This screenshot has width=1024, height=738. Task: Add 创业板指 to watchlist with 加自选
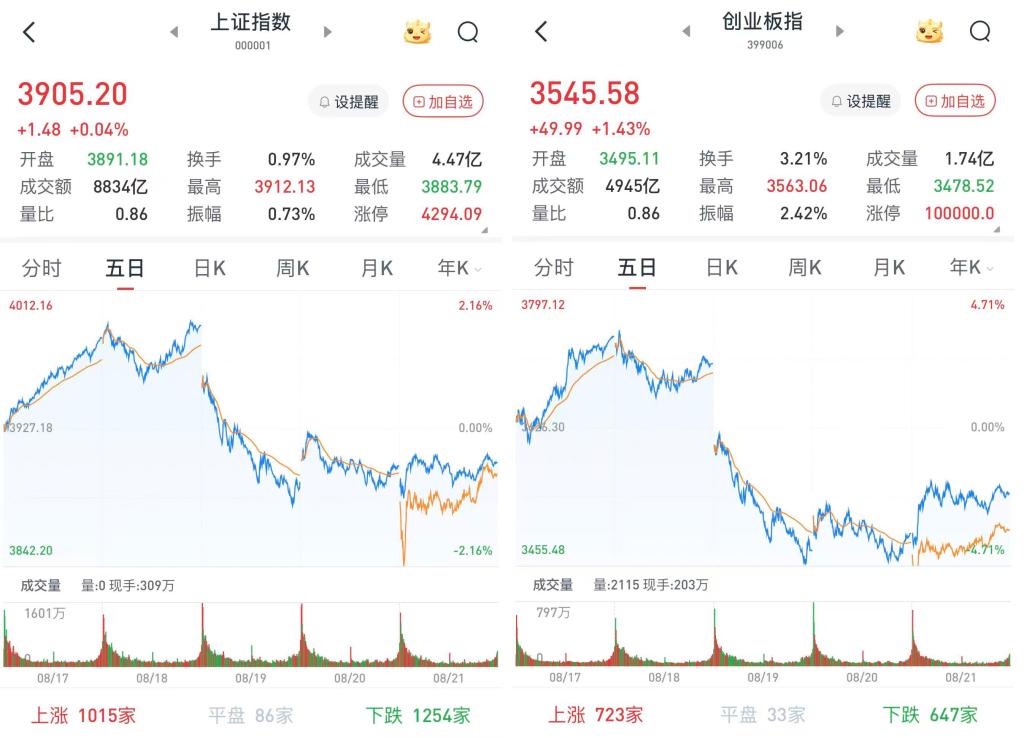tap(955, 101)
